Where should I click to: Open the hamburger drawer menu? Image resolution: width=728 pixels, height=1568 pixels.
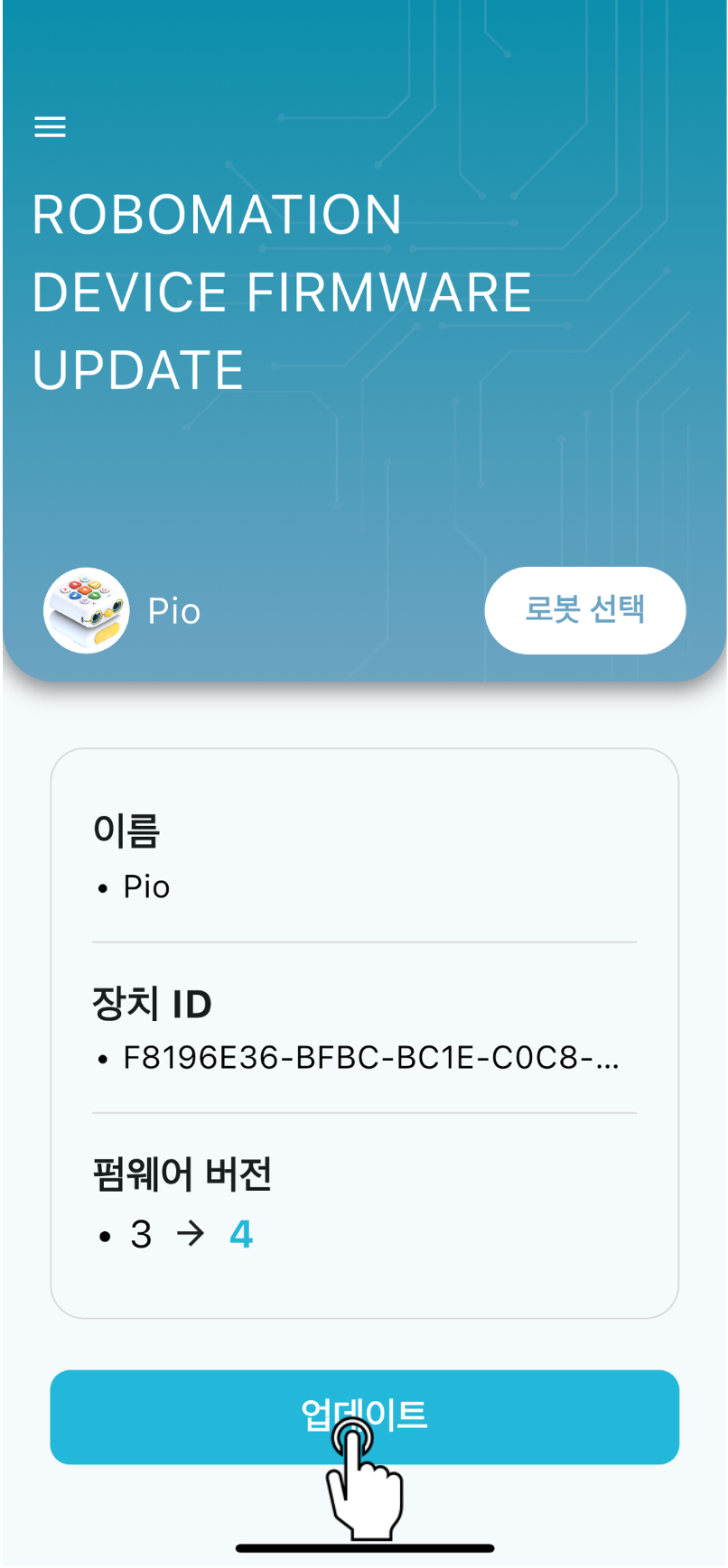(x=51, y=127)
